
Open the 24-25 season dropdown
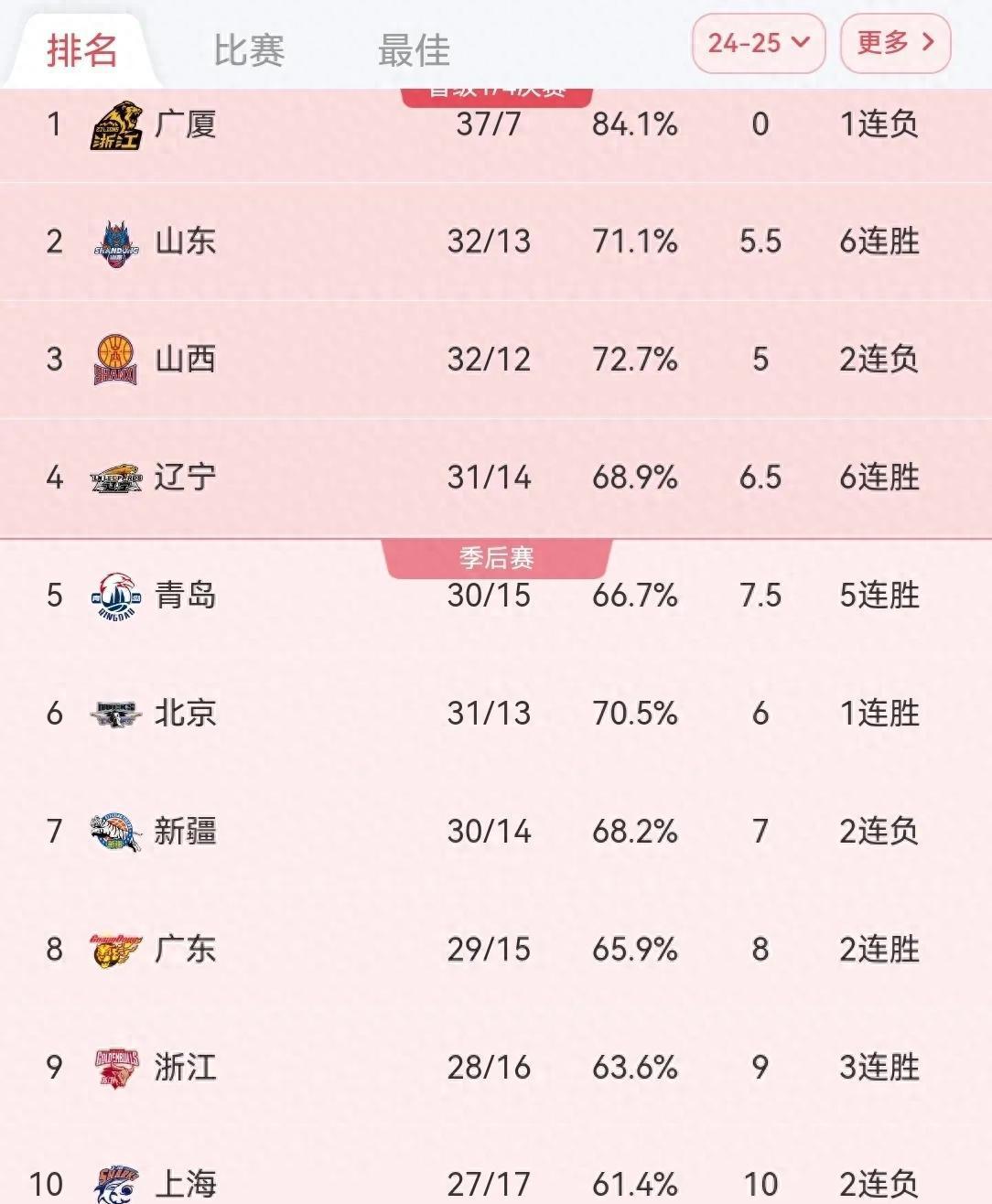tap(759, 43)
